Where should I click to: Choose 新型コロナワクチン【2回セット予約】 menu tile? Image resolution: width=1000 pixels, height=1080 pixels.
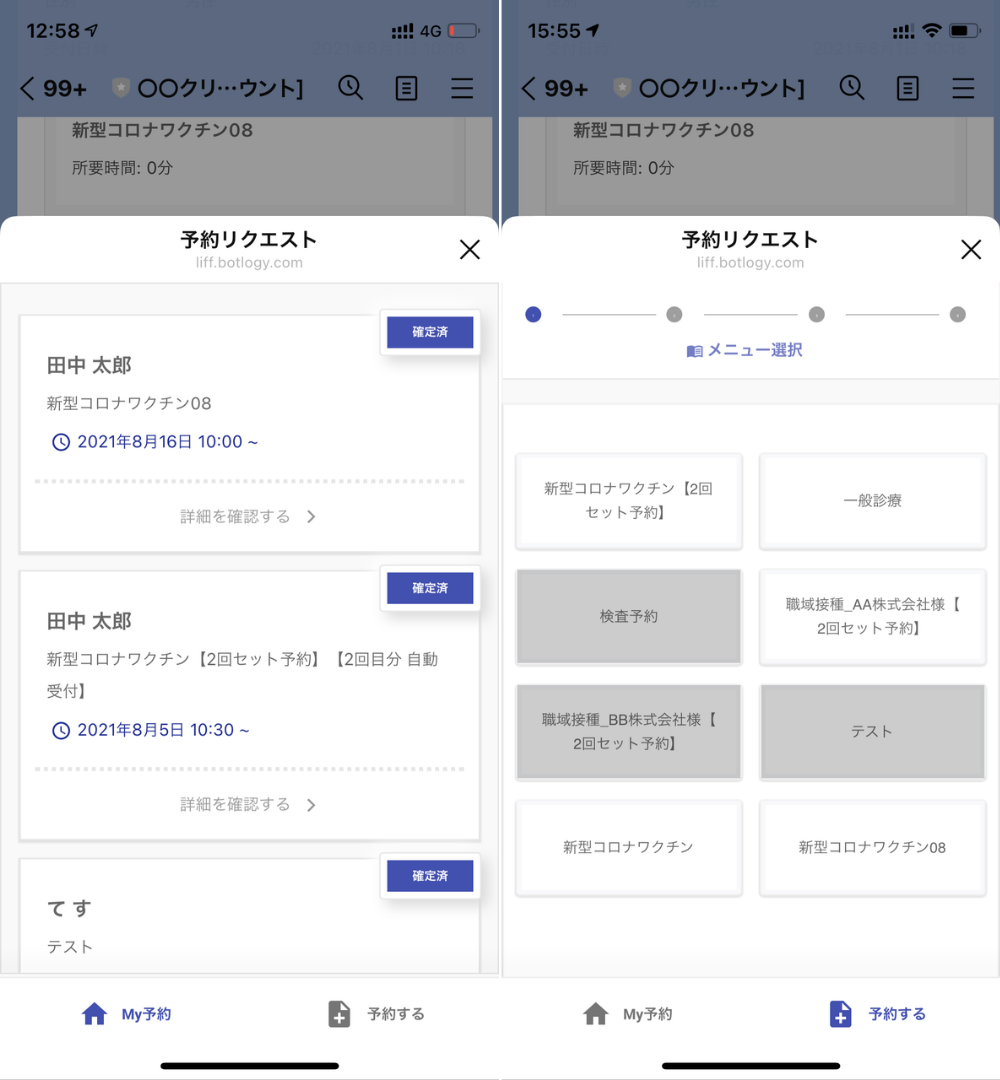(628, 501)
